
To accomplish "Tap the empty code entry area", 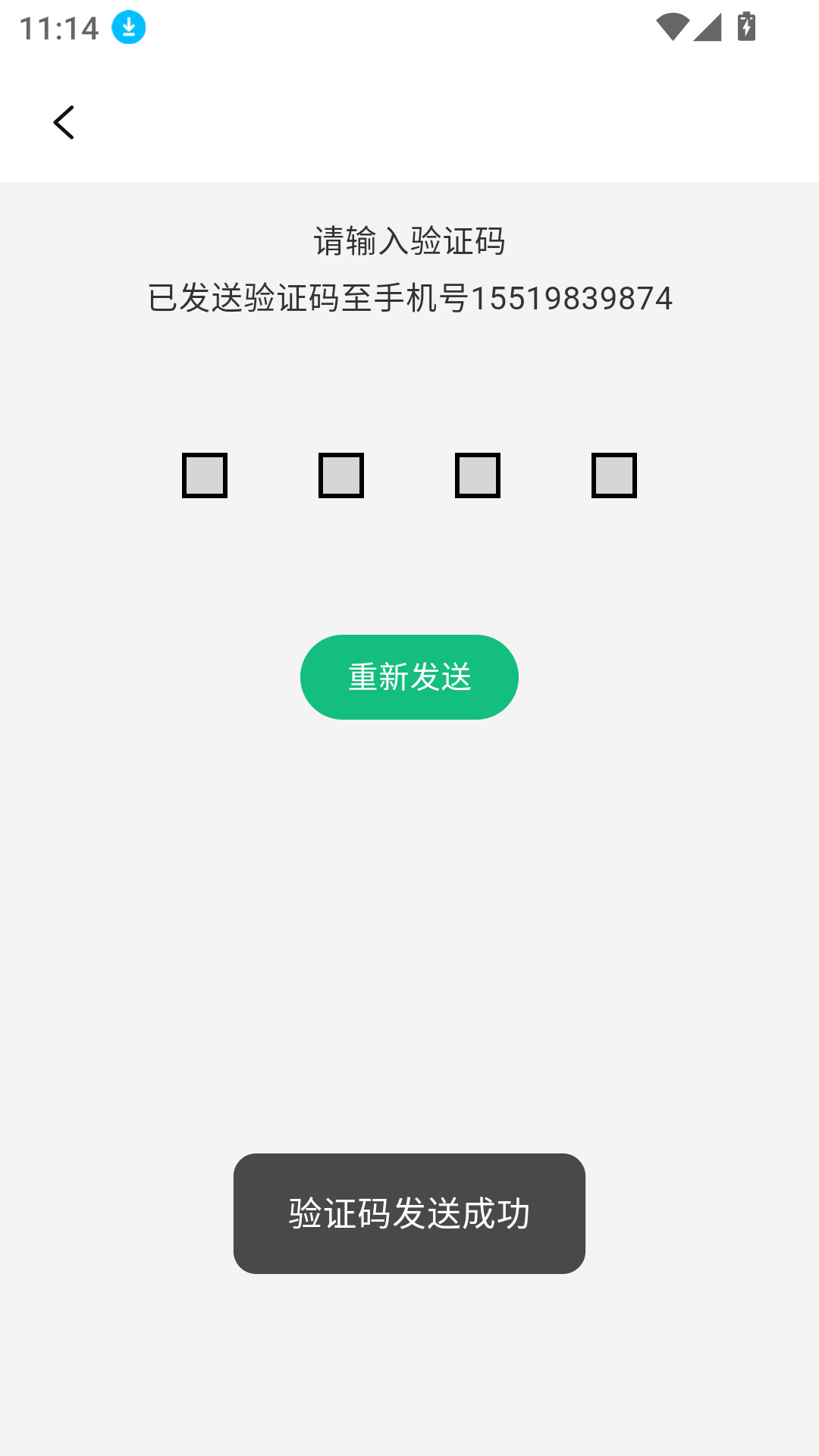I will click(409, 475).
